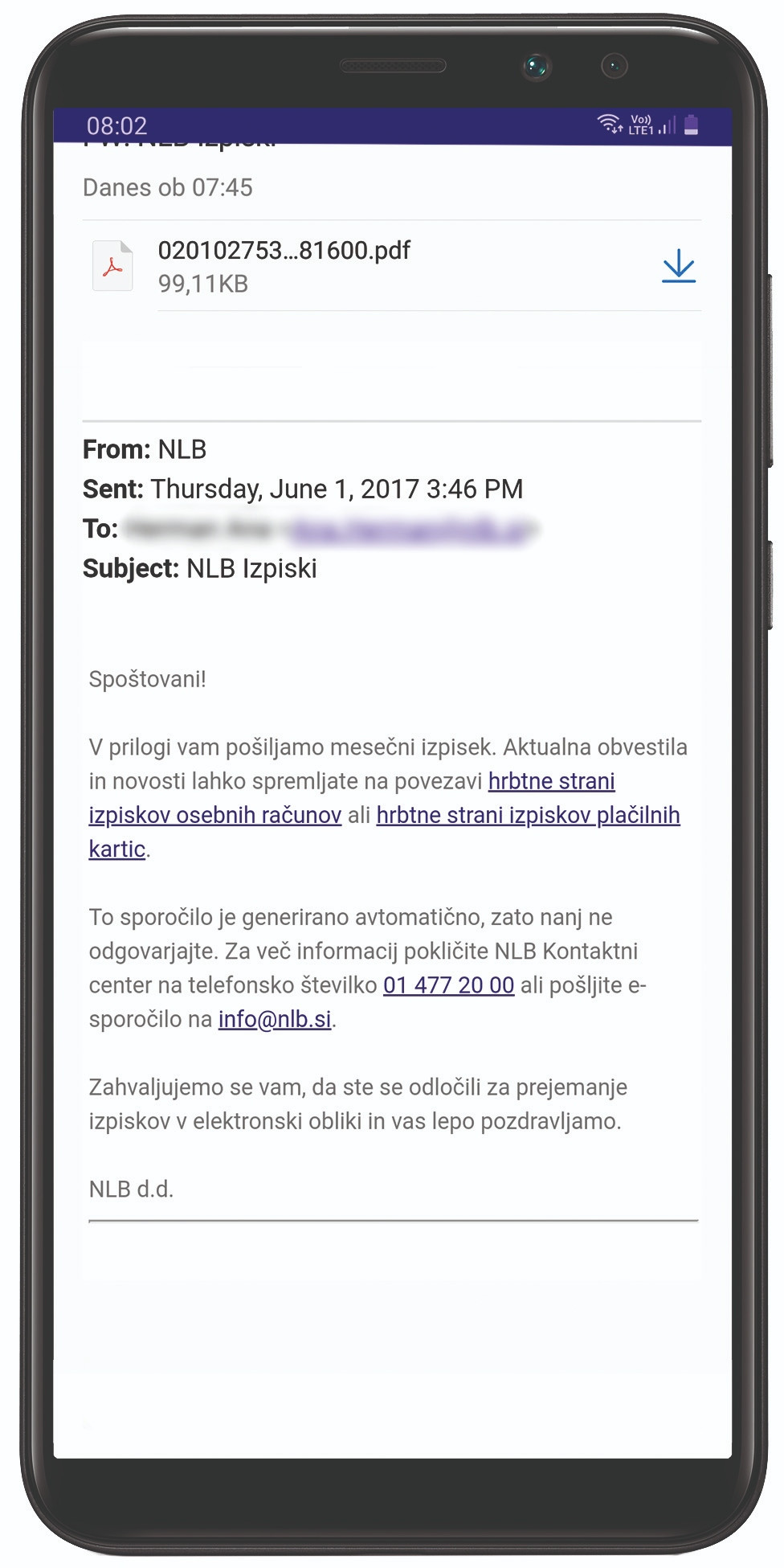Download the PDF attachment

pyautogui.click(x=679, y=266)
